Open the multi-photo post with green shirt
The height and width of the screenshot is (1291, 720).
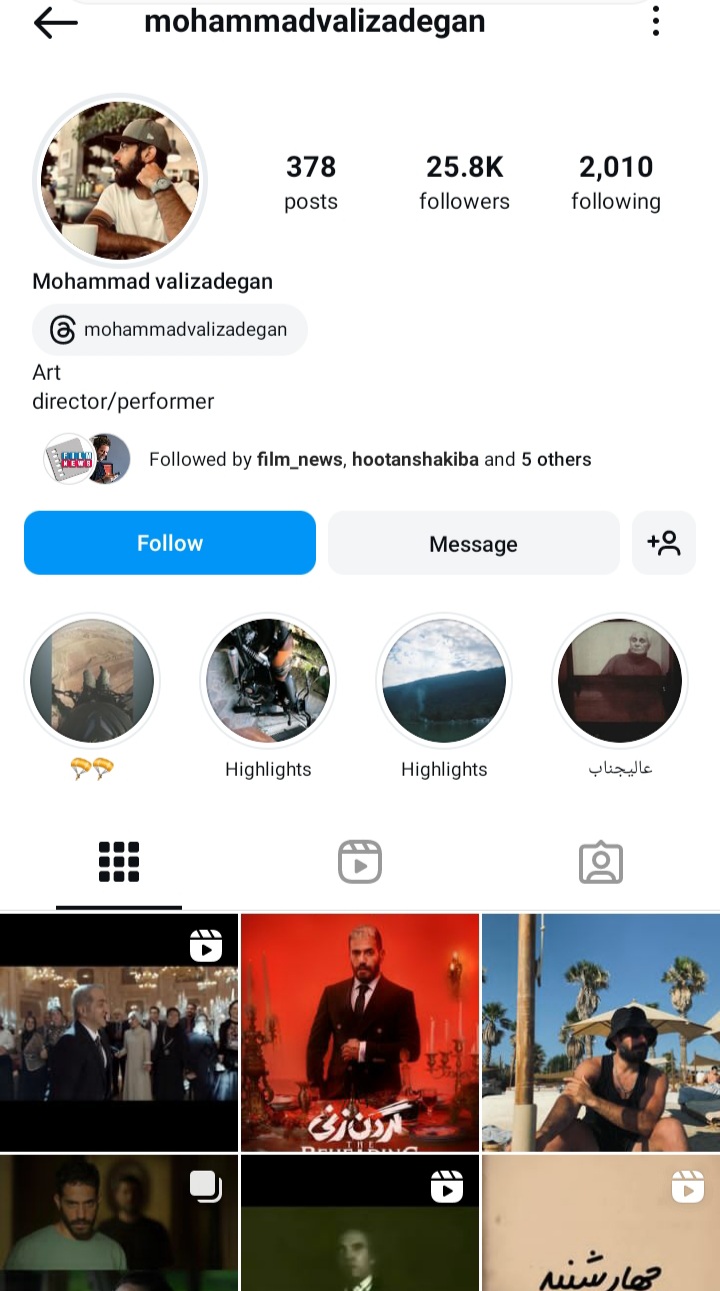coord(119,1223)
